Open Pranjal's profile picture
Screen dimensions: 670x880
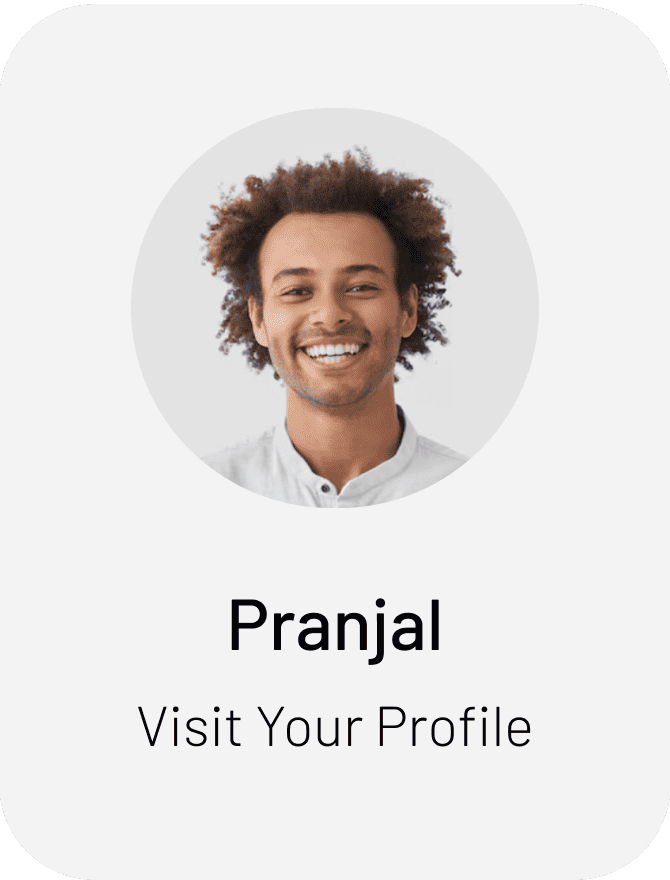(x=335, y=307)
